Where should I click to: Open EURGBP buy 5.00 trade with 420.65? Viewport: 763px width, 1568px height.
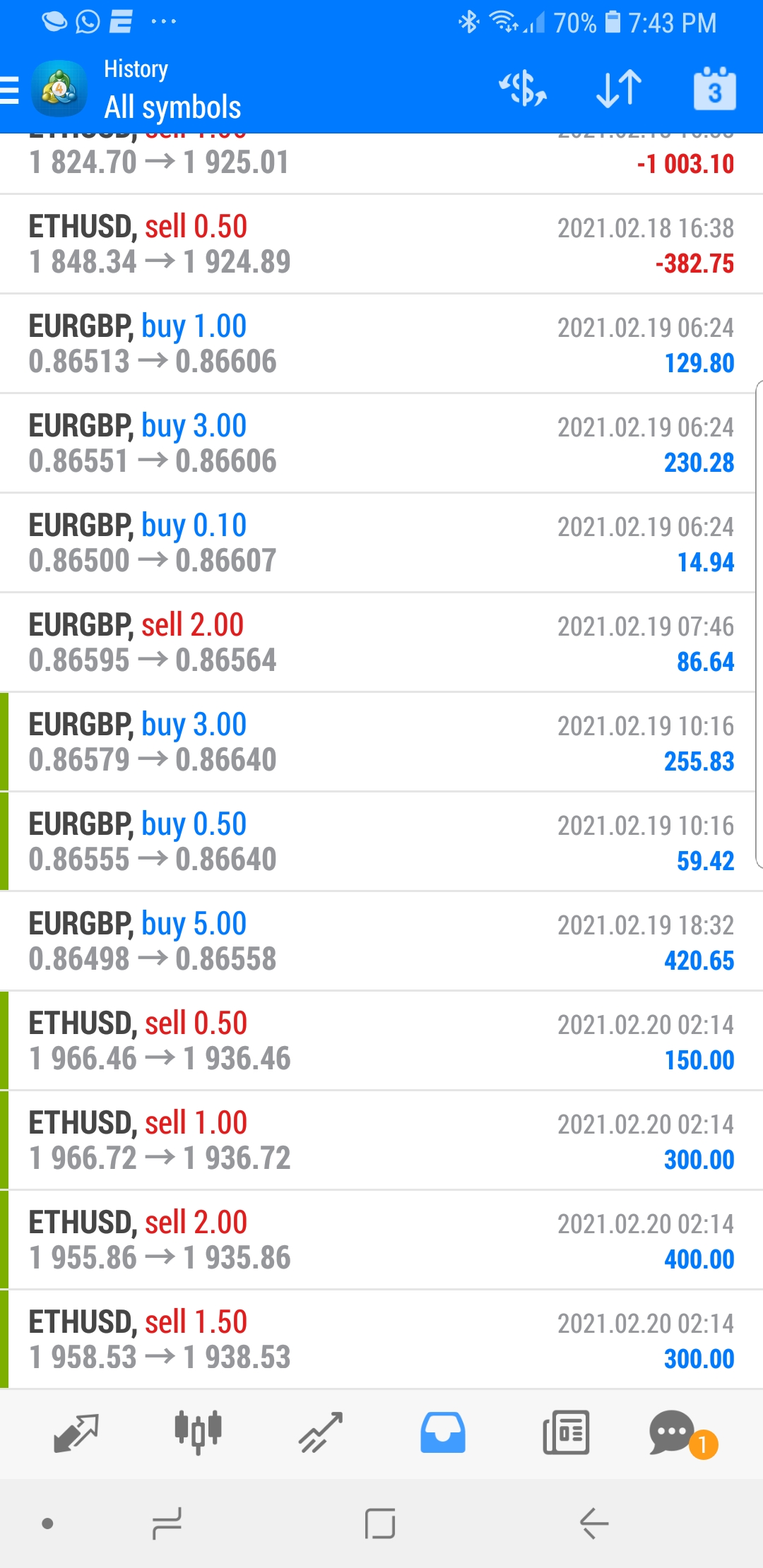pyautogui.click(x=381, y=942)
